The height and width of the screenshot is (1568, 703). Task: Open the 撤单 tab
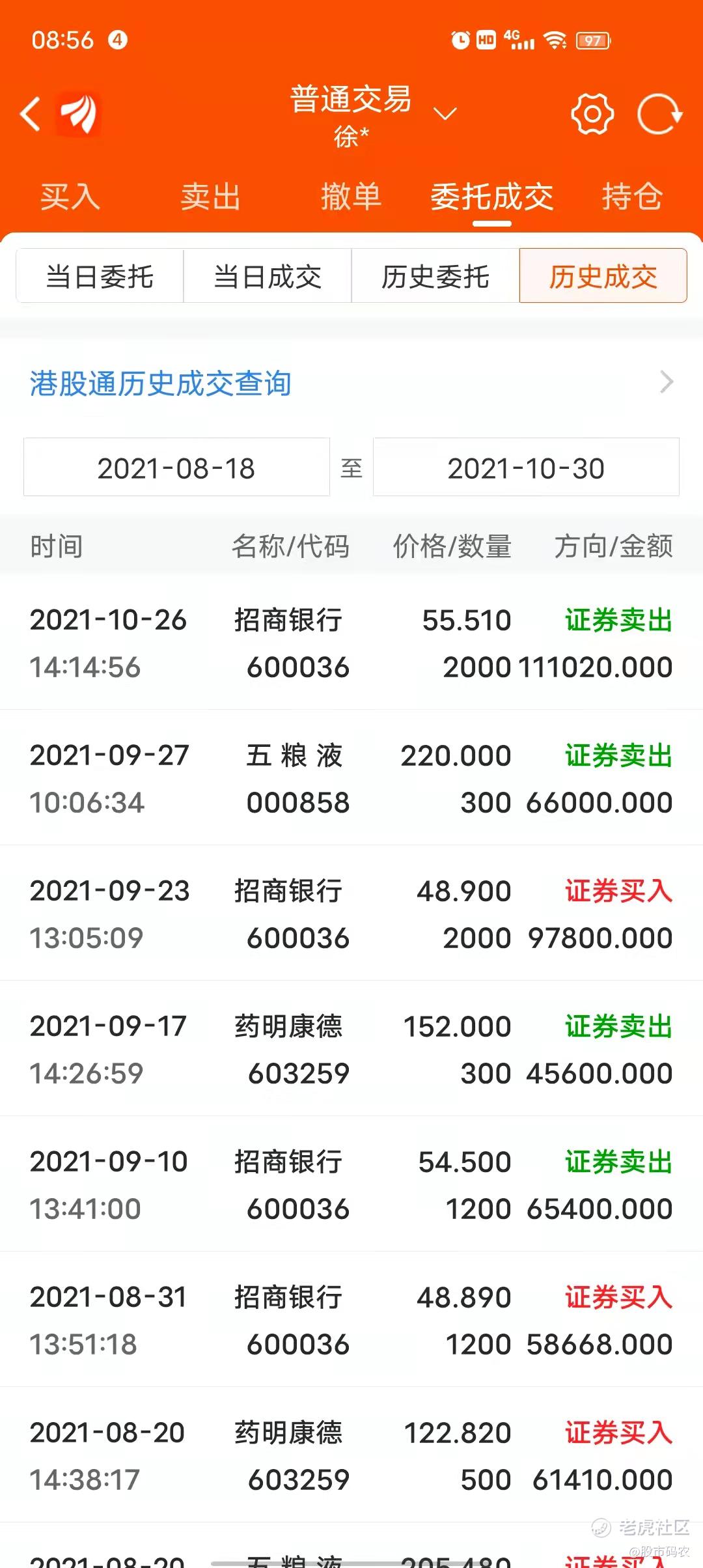pyautogui.click(x=351, y=197)
